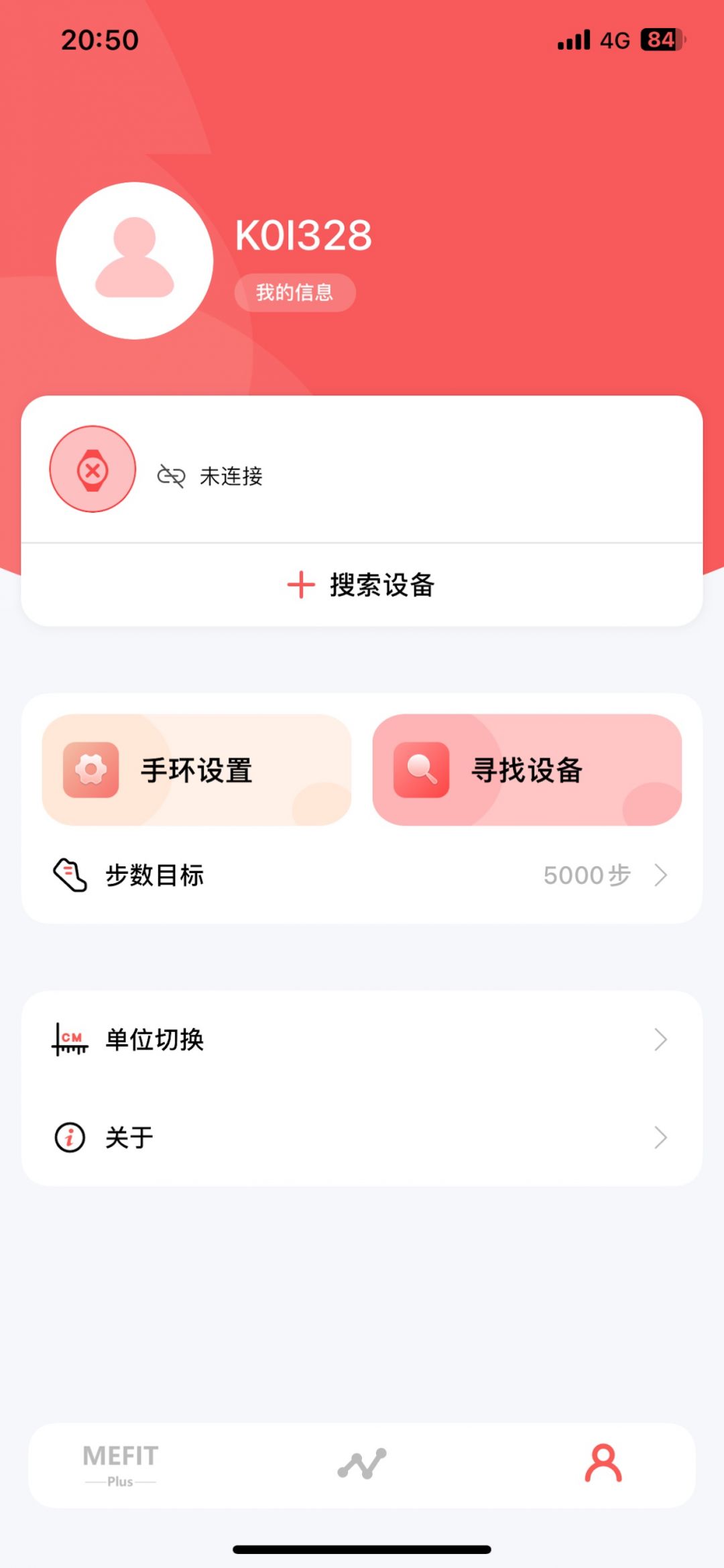Open the profile avatar picture

[135, 261]
